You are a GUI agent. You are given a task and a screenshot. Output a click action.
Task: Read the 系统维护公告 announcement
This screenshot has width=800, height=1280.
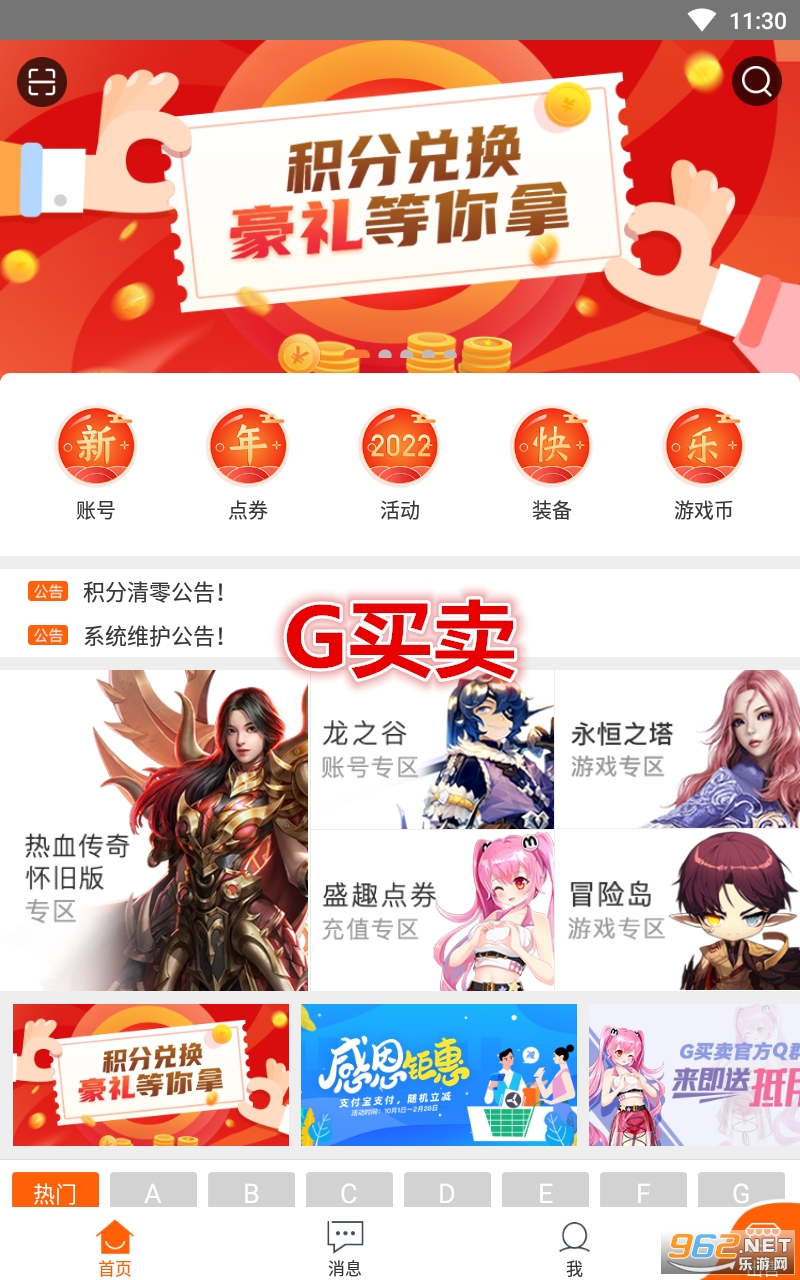153,635
